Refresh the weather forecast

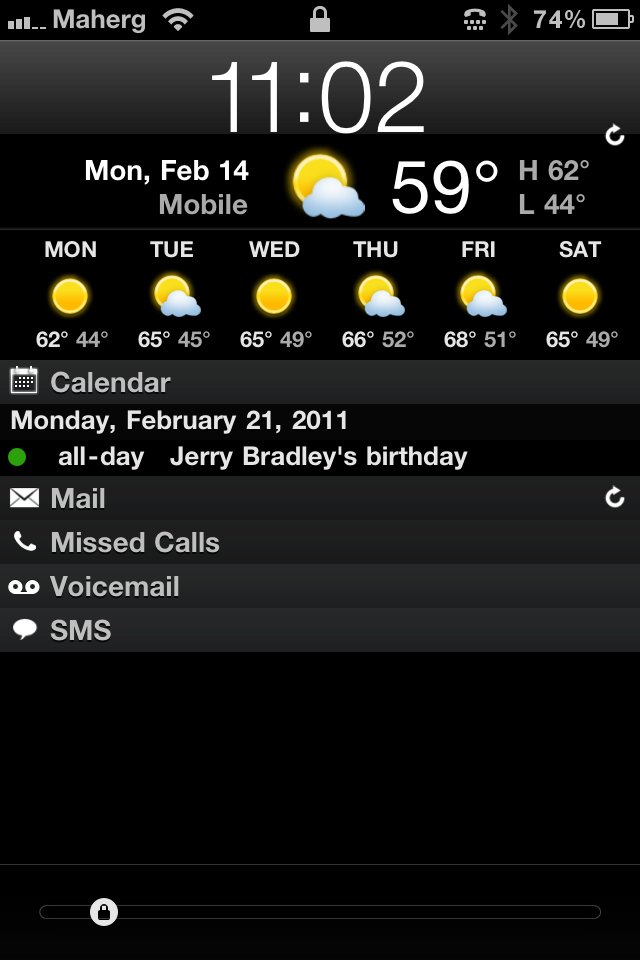pyautogui.click(x=615, y=135)
